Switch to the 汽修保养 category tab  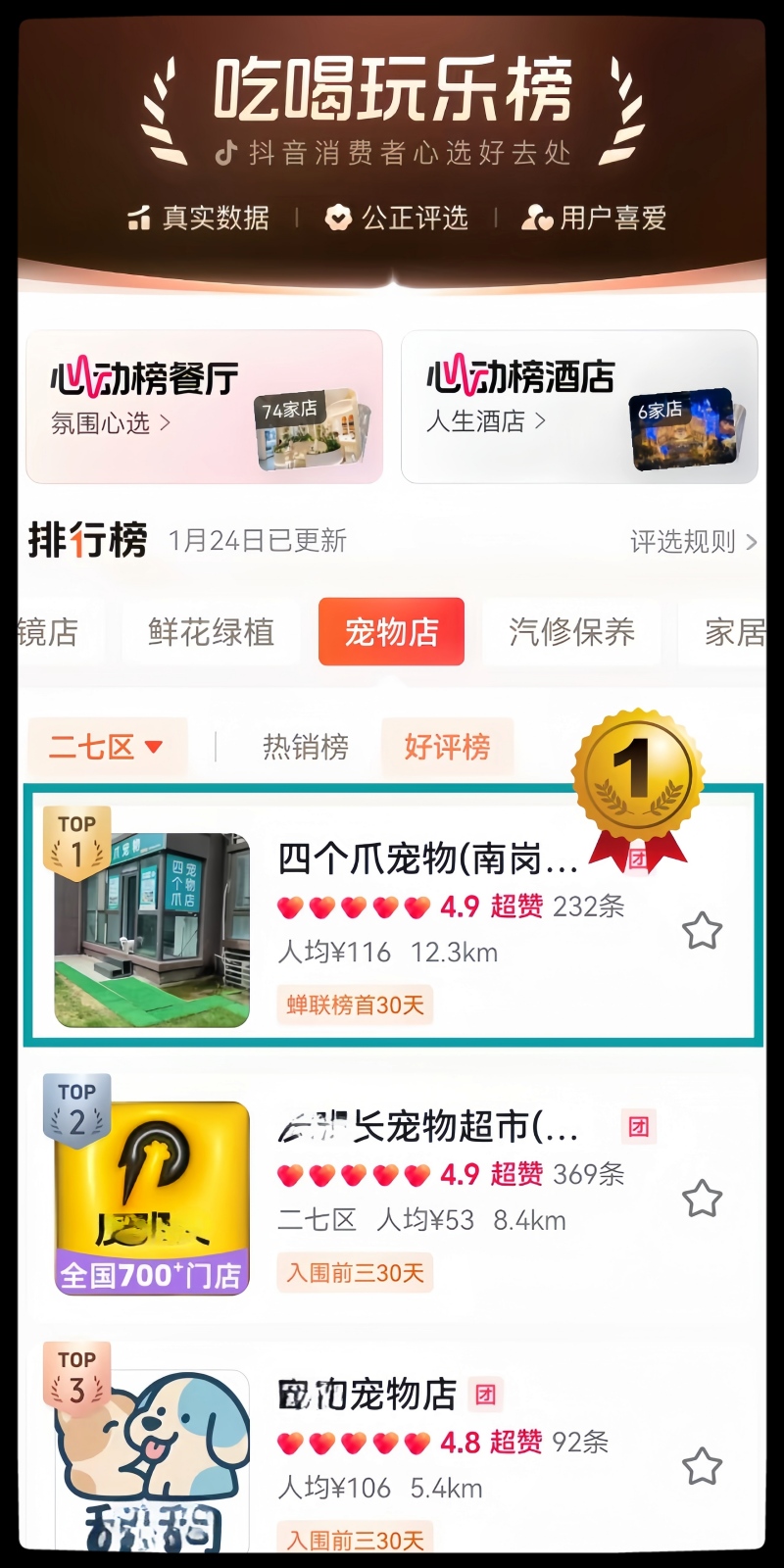[571, 632]
